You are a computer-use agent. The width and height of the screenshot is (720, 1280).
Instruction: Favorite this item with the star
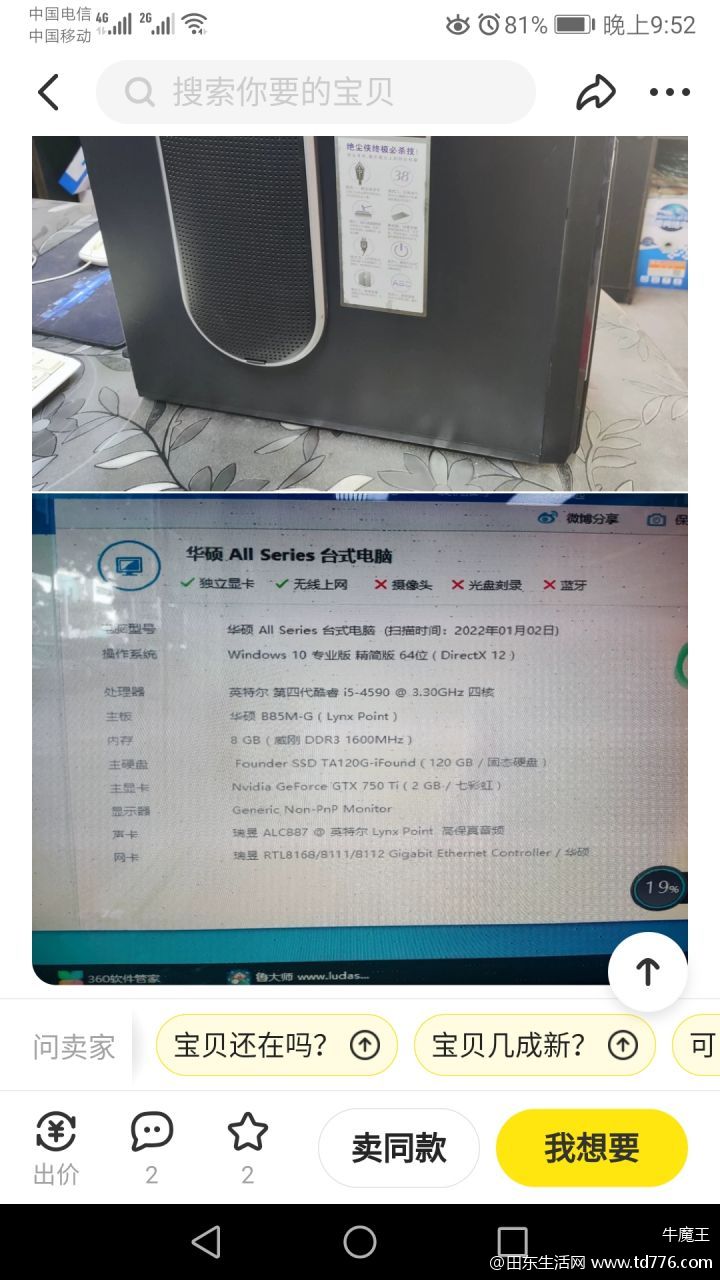point(248,1149)
